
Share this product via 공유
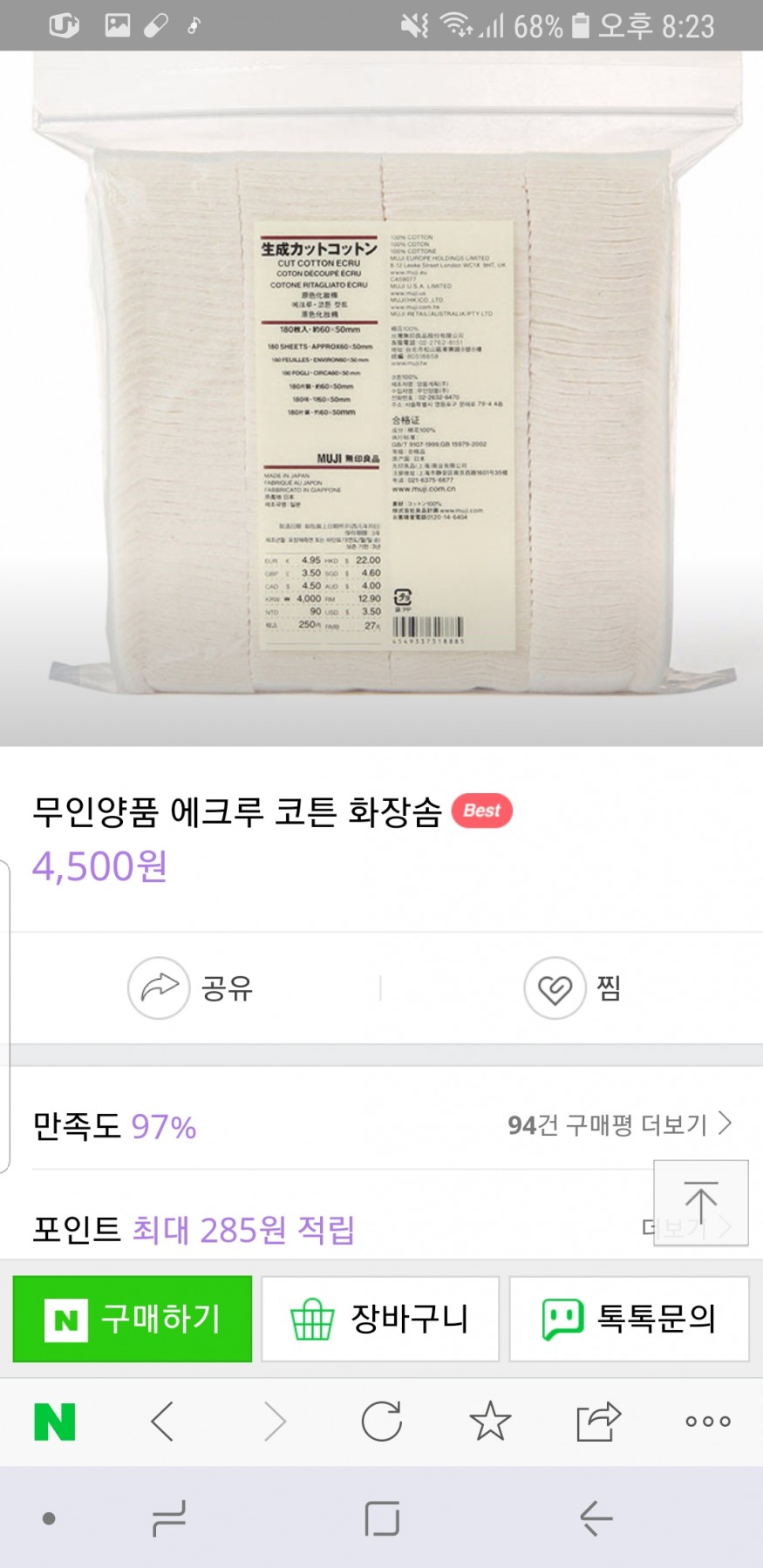click(191, 988)
